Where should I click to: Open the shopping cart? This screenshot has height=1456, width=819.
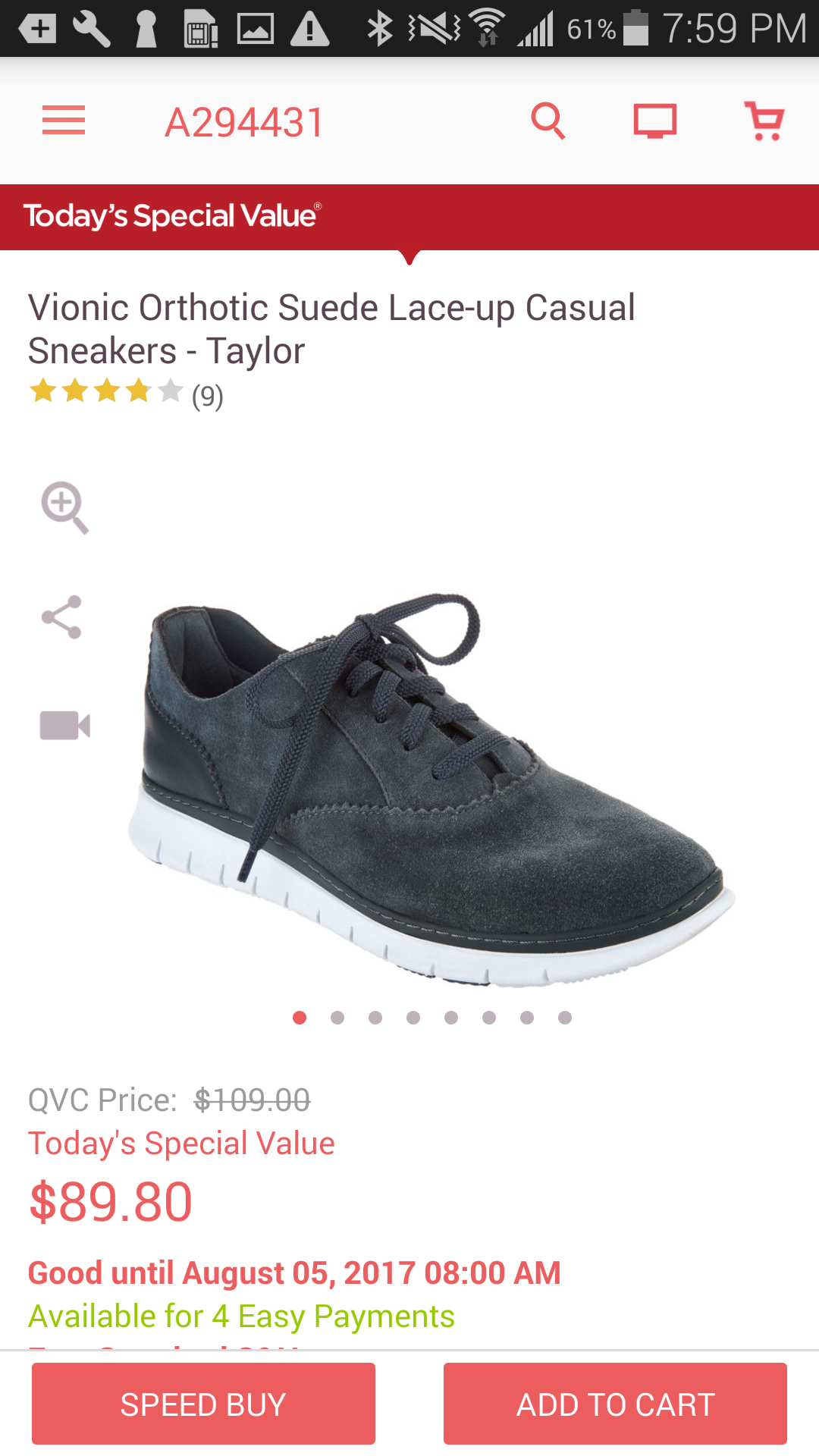[764, 121]
